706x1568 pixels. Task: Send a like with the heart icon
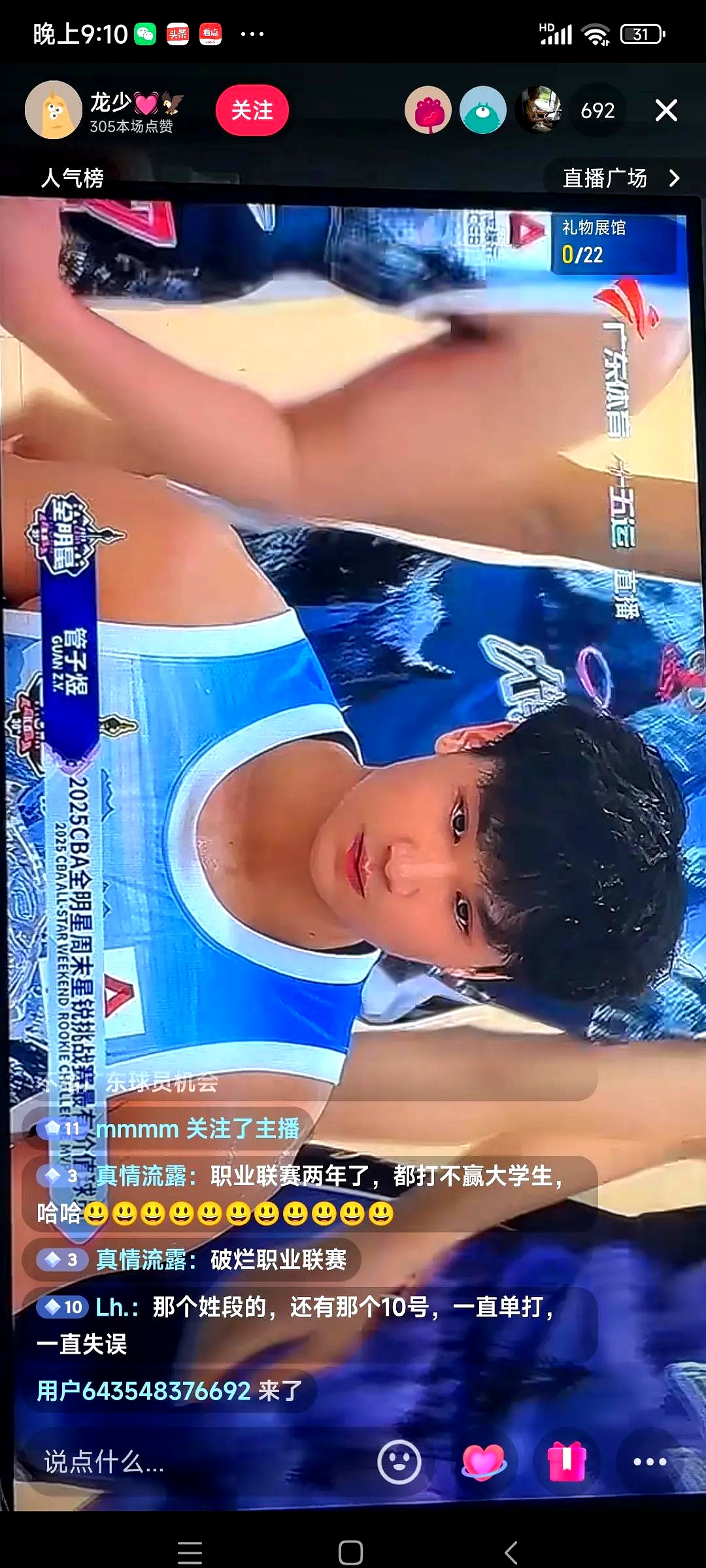(x=483, y=1462)
